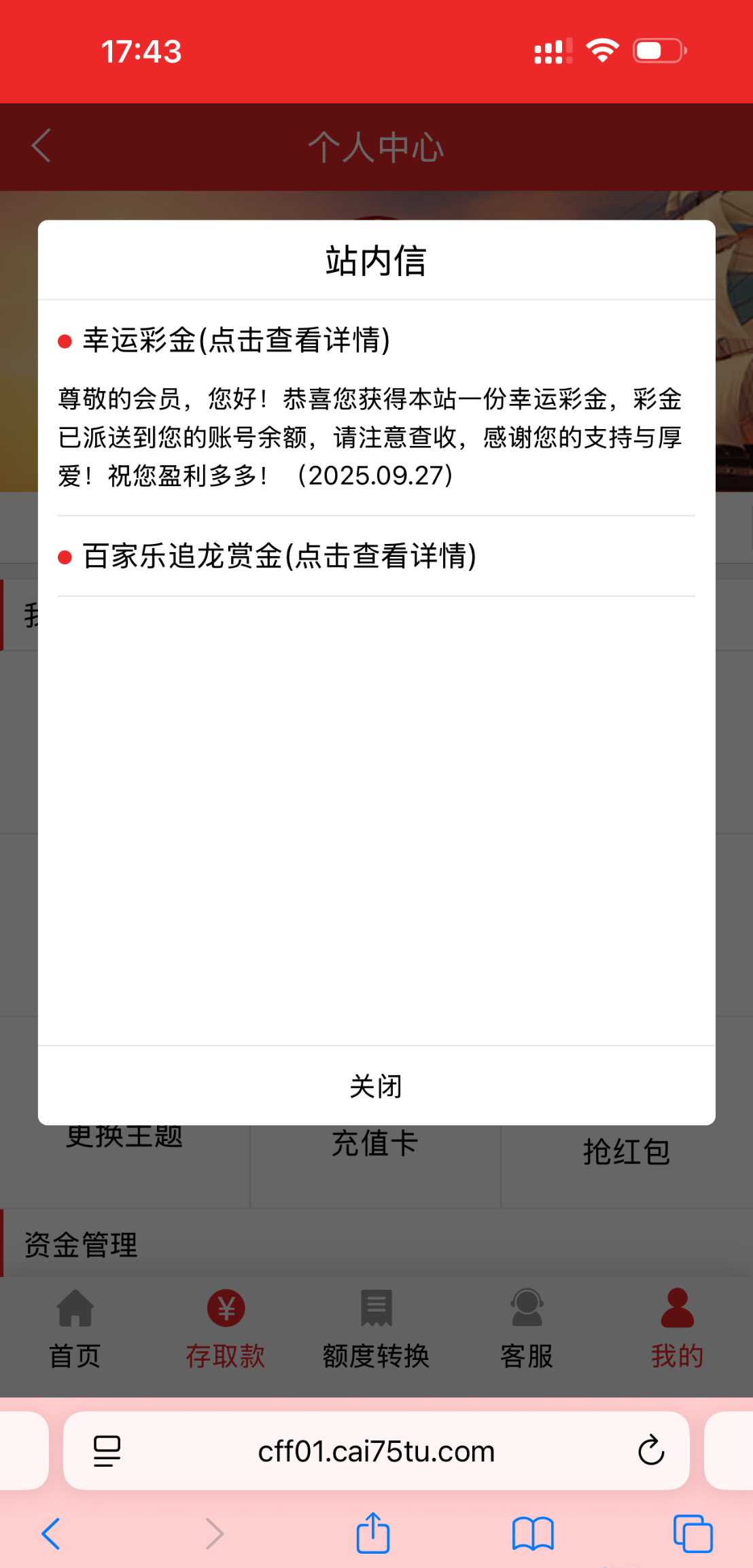The height and width of the screenshot is (1568, 753).
Task: Open Safari page settings menu
Action: pos(107,1451)
